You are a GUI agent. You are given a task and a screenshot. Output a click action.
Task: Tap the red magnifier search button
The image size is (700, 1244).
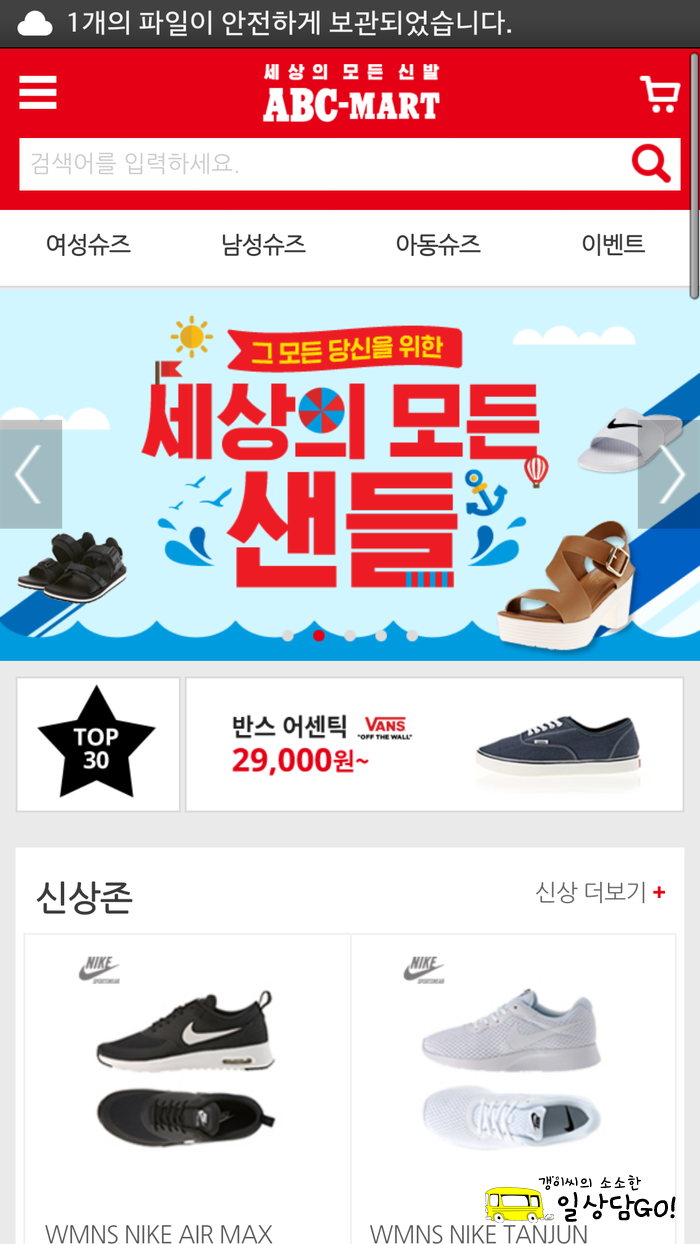click(x=651, y=163)
